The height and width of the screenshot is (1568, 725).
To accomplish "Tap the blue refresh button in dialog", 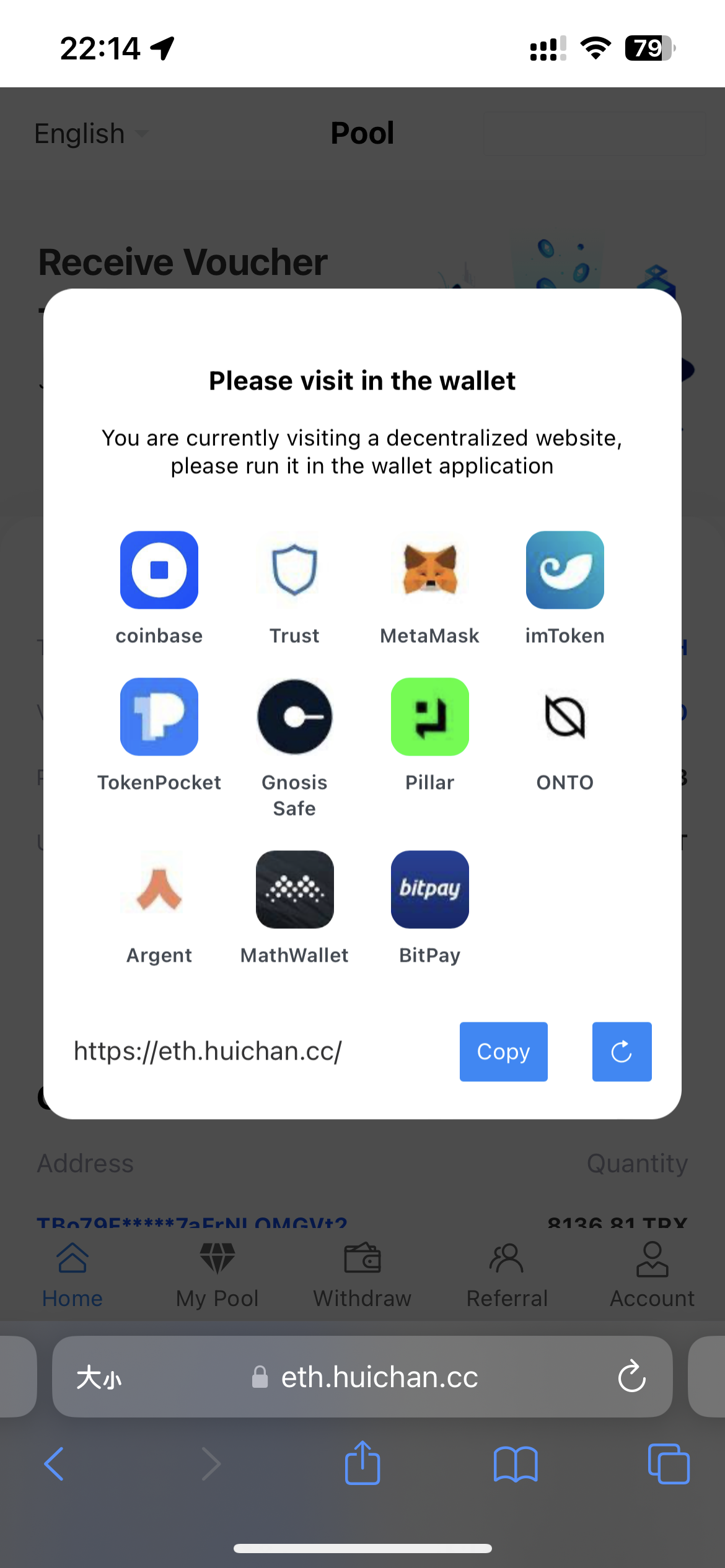I will click(x=622, y=1052).
